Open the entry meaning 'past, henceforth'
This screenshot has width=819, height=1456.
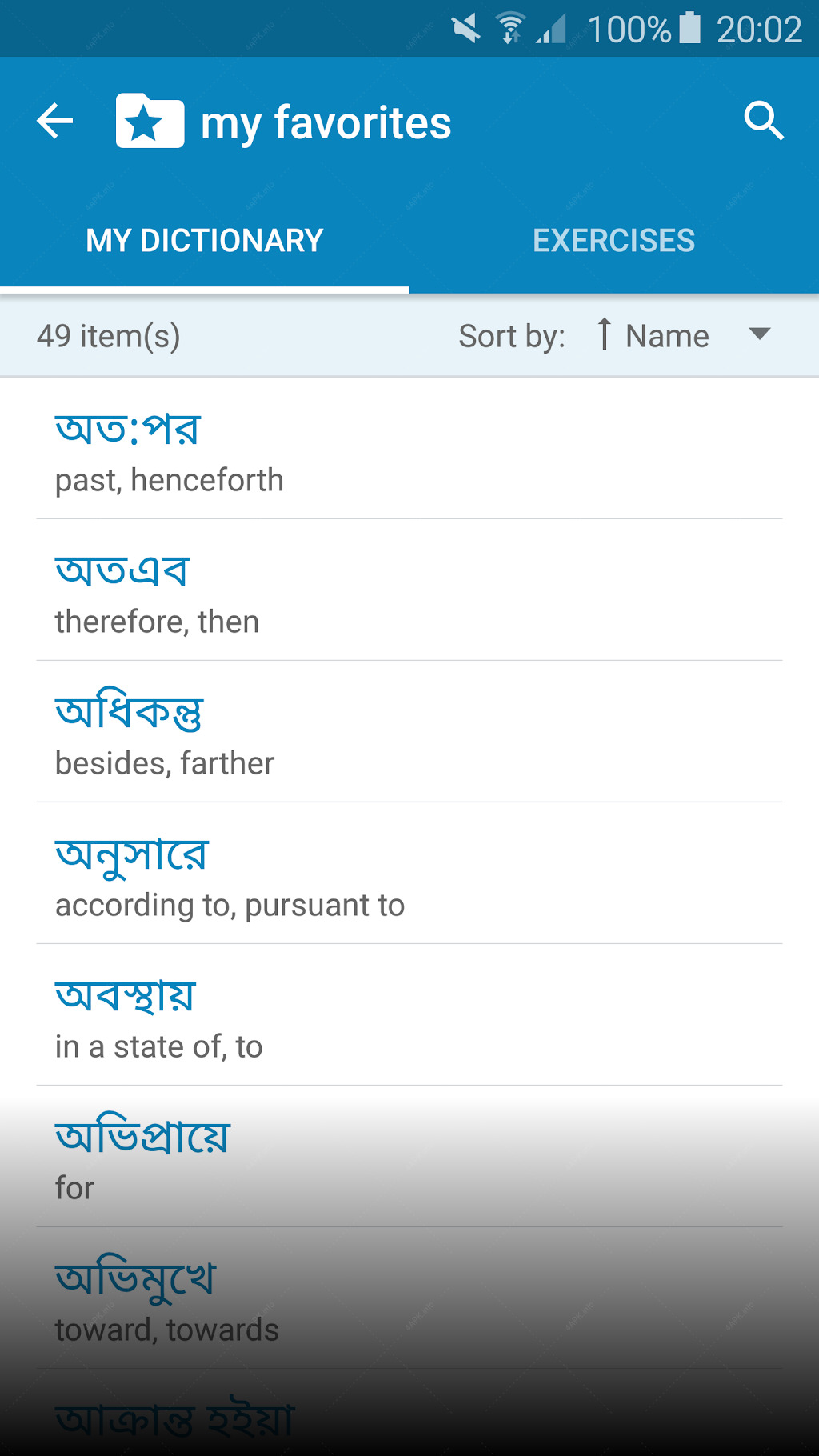point(409,449)
